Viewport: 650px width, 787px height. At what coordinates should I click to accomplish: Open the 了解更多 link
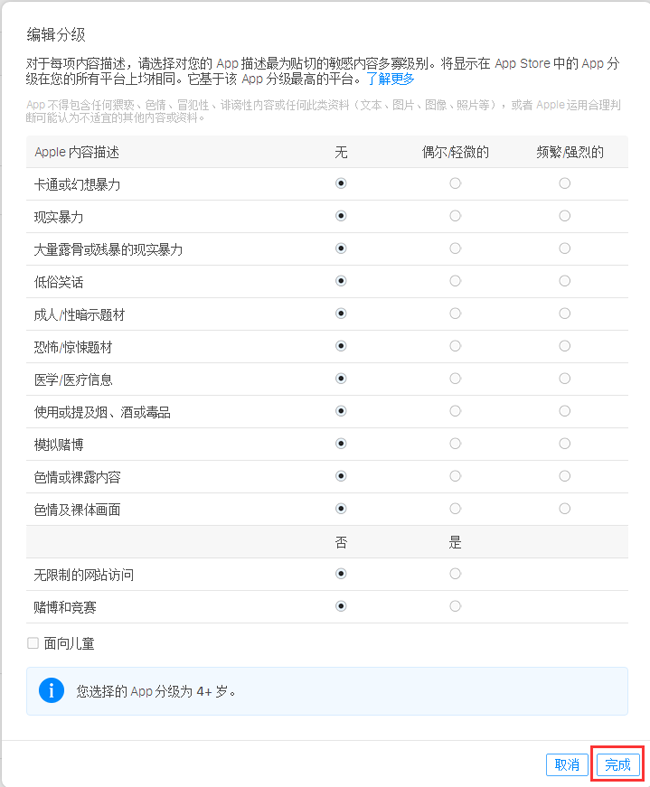(x=390, y=79)
